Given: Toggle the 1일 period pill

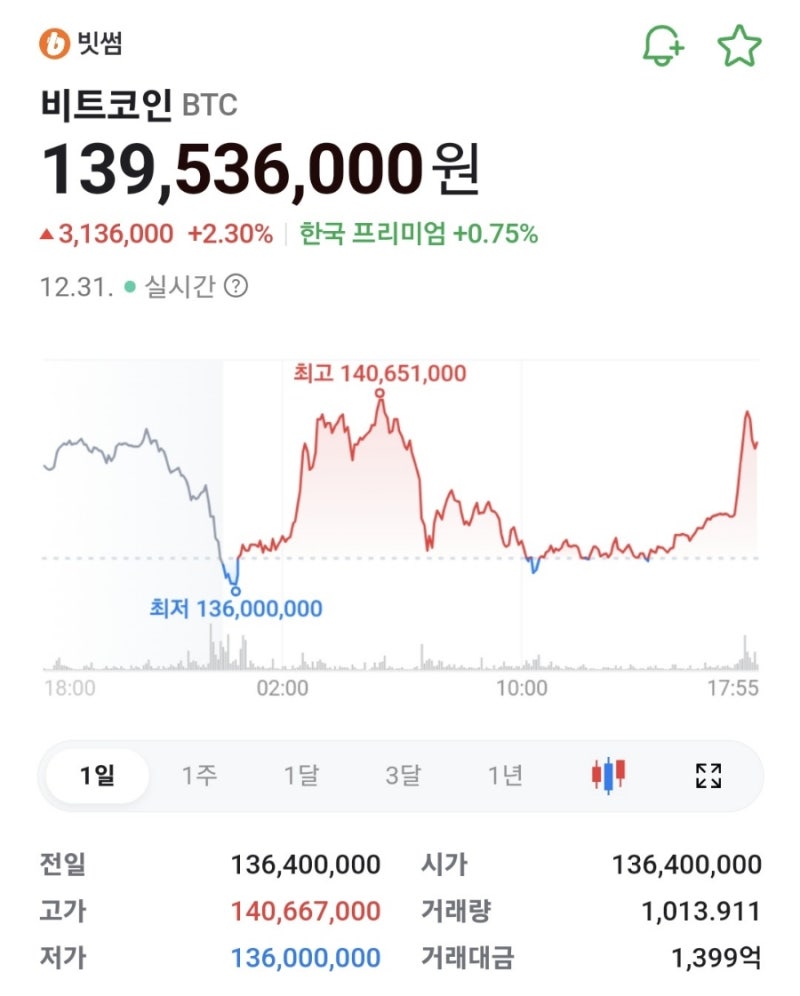Looking at the screenshot, I should (x=97, y=775).
